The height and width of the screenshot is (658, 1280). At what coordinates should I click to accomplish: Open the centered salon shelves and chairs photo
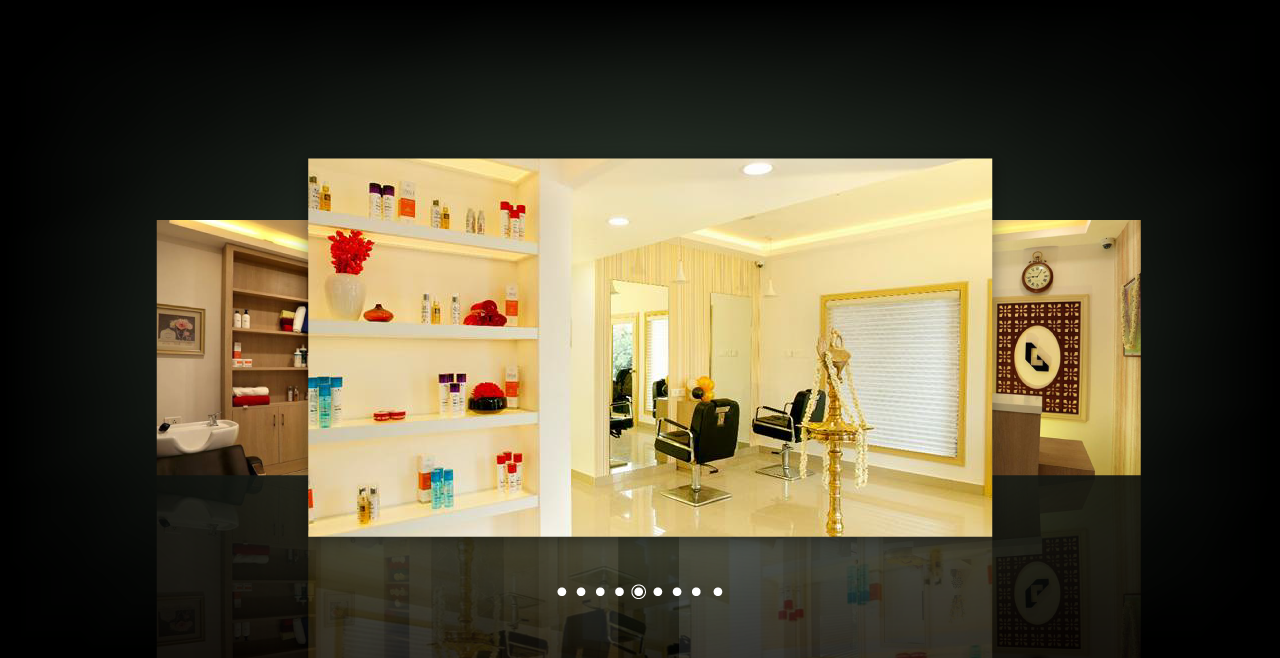(x=650, y=347)
